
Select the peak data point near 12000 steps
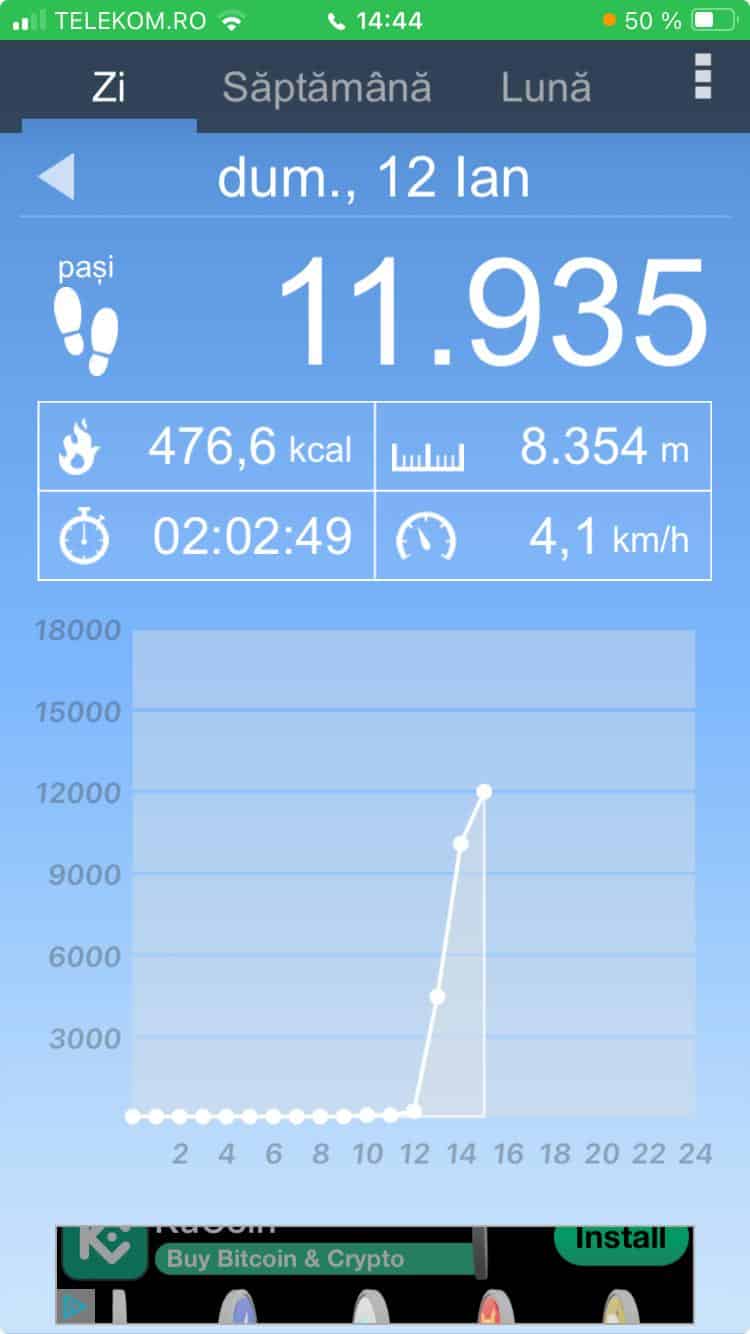[x=485, y=791]
